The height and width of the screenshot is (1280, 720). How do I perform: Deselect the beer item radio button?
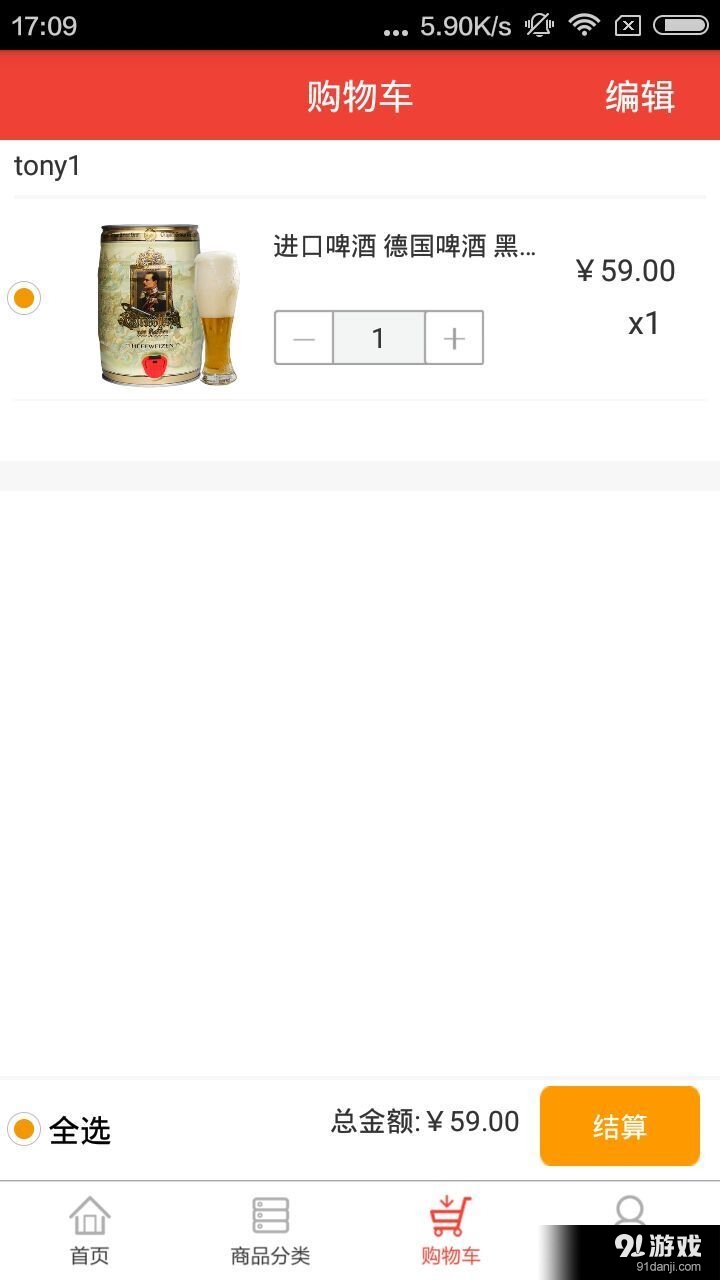pyautogui.click(x=24, y=298)
